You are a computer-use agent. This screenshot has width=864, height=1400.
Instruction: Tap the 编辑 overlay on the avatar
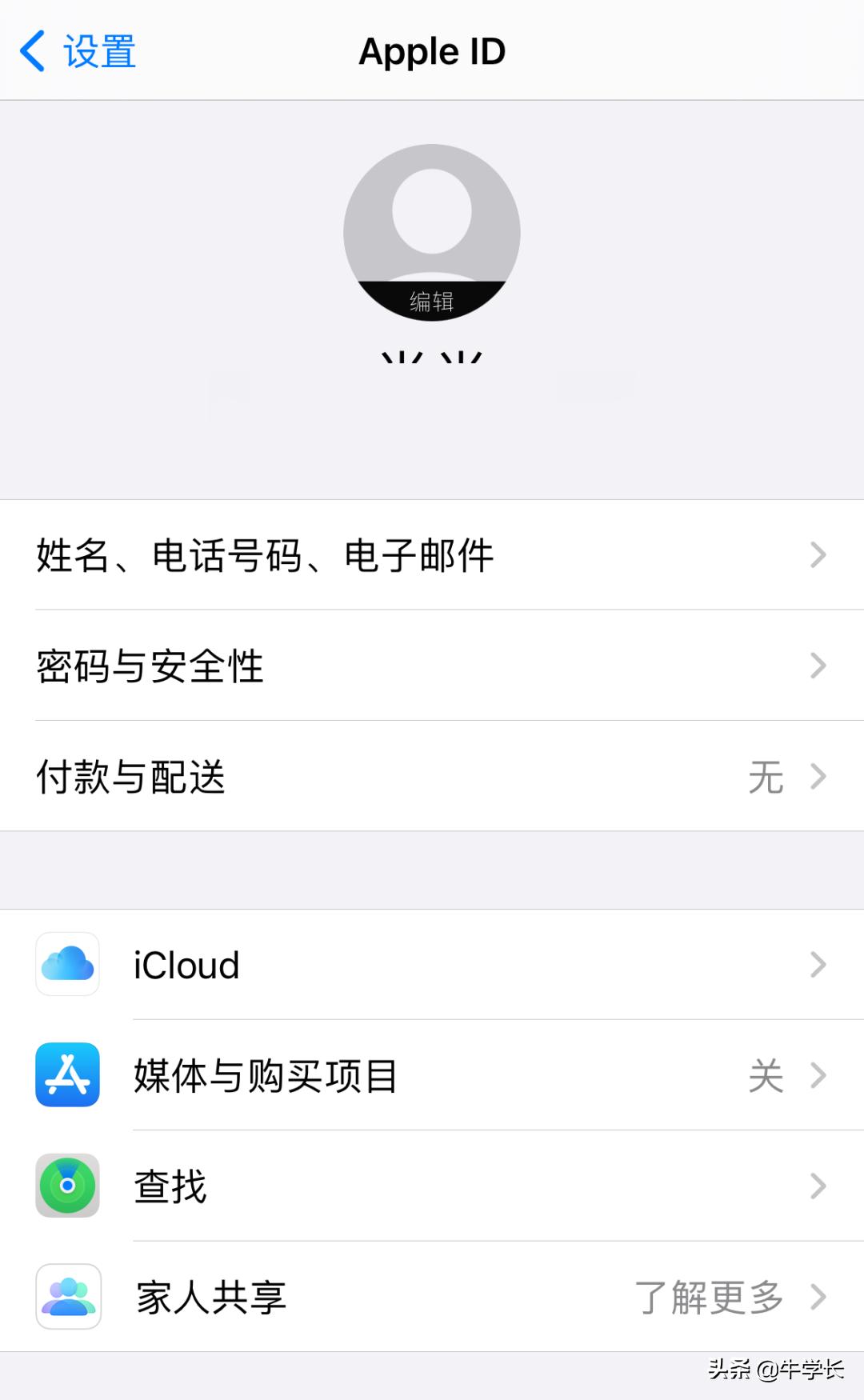(x=431, y=300)
